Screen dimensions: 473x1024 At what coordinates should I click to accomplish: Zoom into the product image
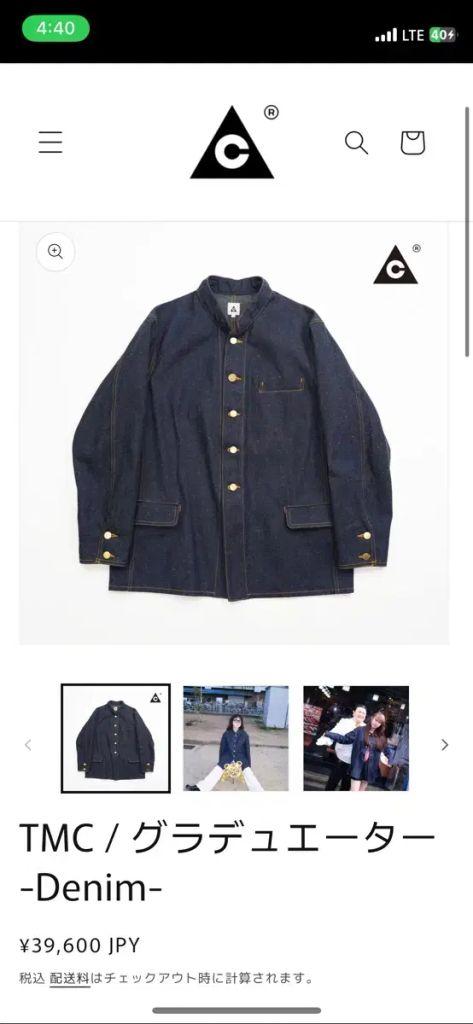(x=56, y=252)
